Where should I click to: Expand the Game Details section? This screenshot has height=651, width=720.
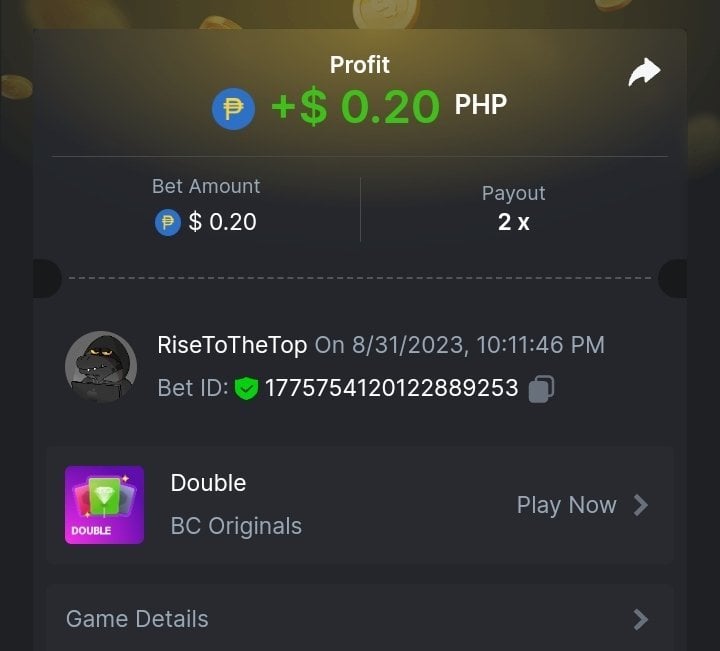pos(359,619)
